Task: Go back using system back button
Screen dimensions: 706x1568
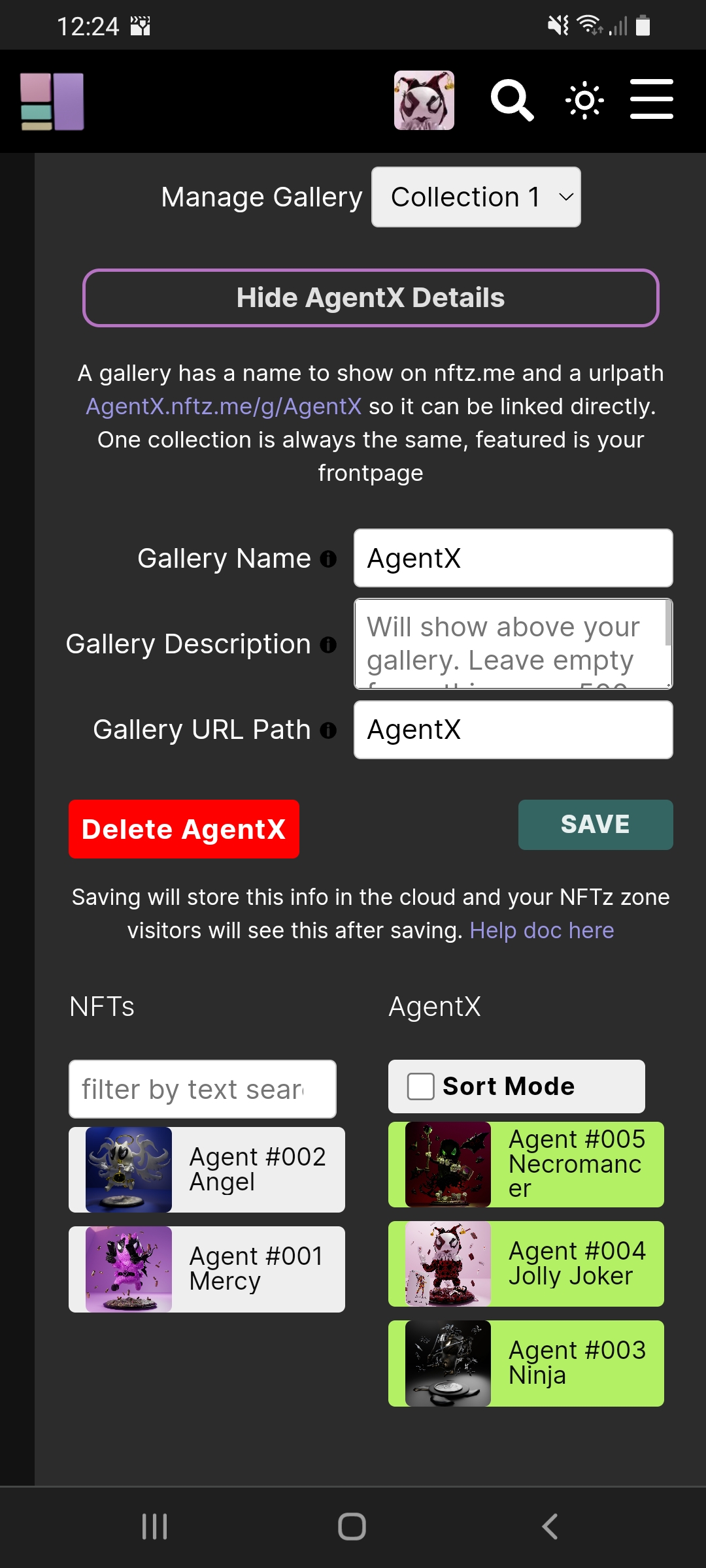Action: pyautogui.click(x=550, y=1527)
